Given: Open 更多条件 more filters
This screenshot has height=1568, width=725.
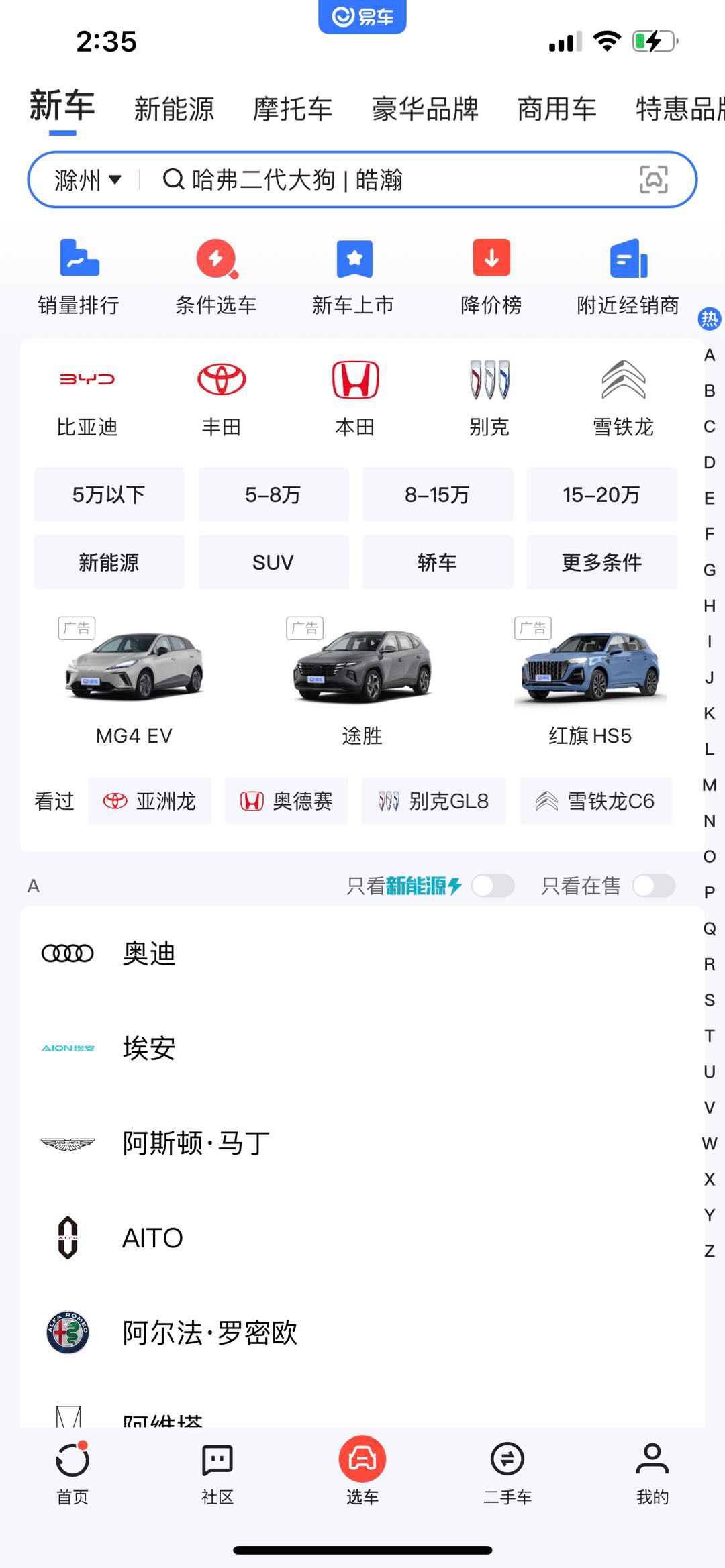Looking at the screenshot, I should [x=601, y=562].
